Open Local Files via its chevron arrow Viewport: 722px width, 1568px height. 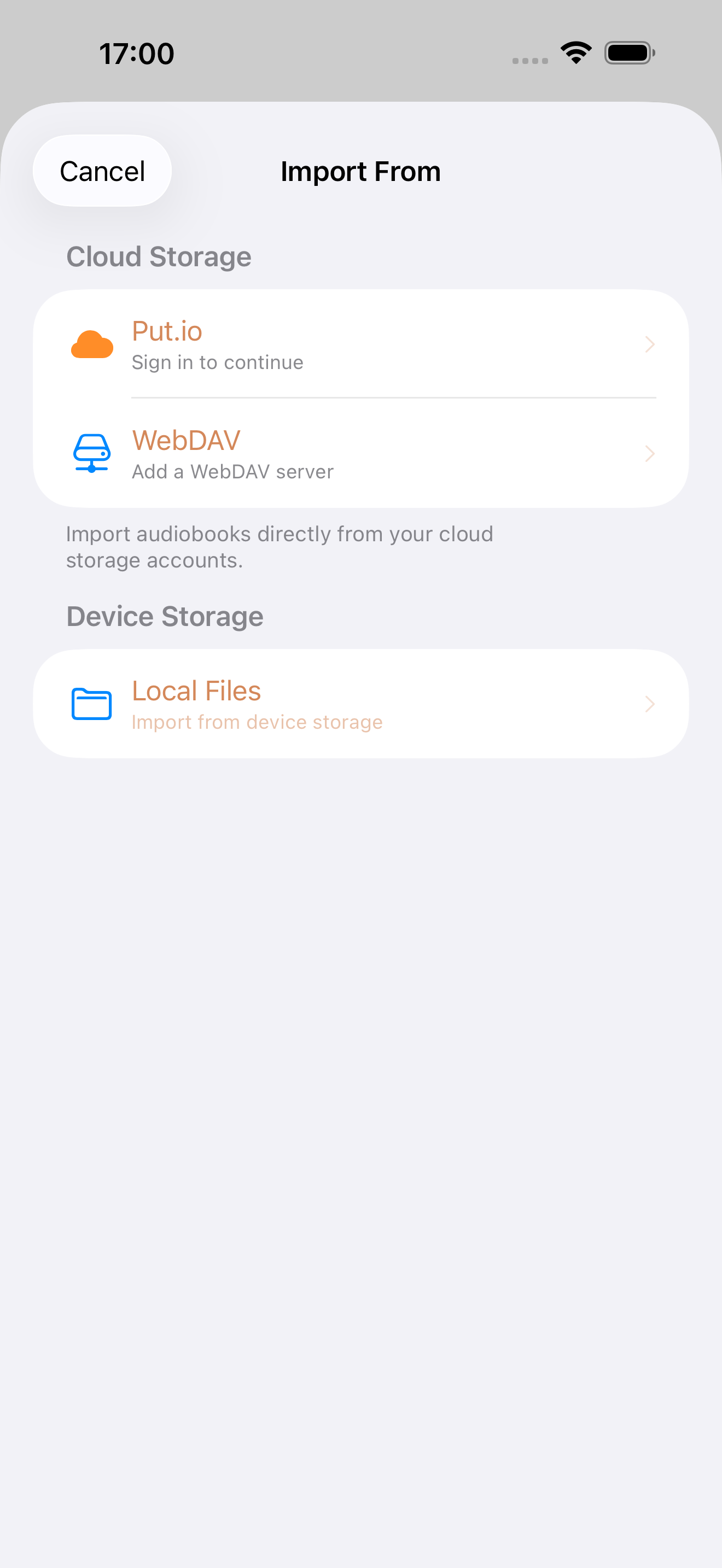pyautogui.click(x=650, y=704)
